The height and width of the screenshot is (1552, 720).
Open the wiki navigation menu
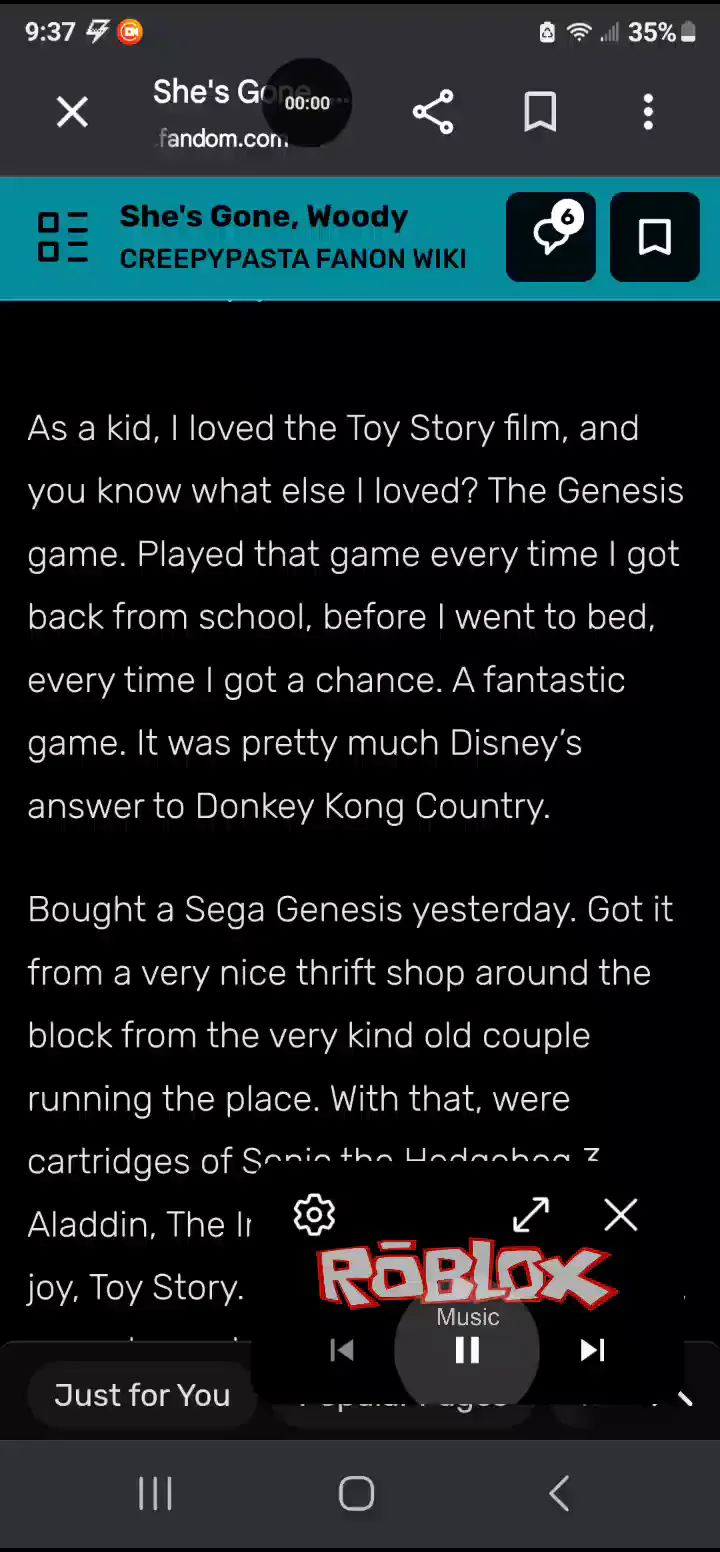(x=62, y=237)
